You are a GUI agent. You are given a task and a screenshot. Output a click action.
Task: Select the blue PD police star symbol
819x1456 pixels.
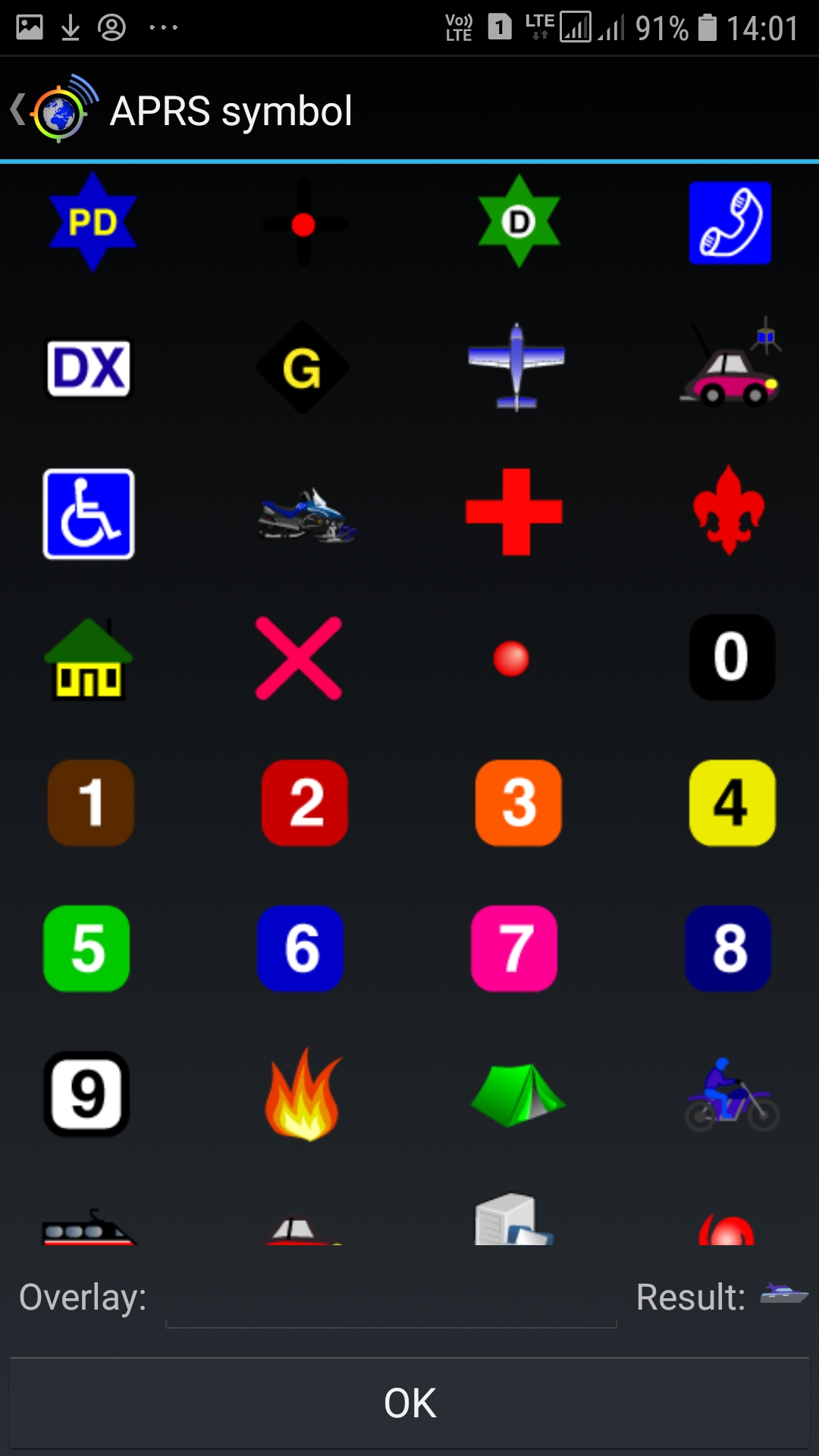[92, 221]
